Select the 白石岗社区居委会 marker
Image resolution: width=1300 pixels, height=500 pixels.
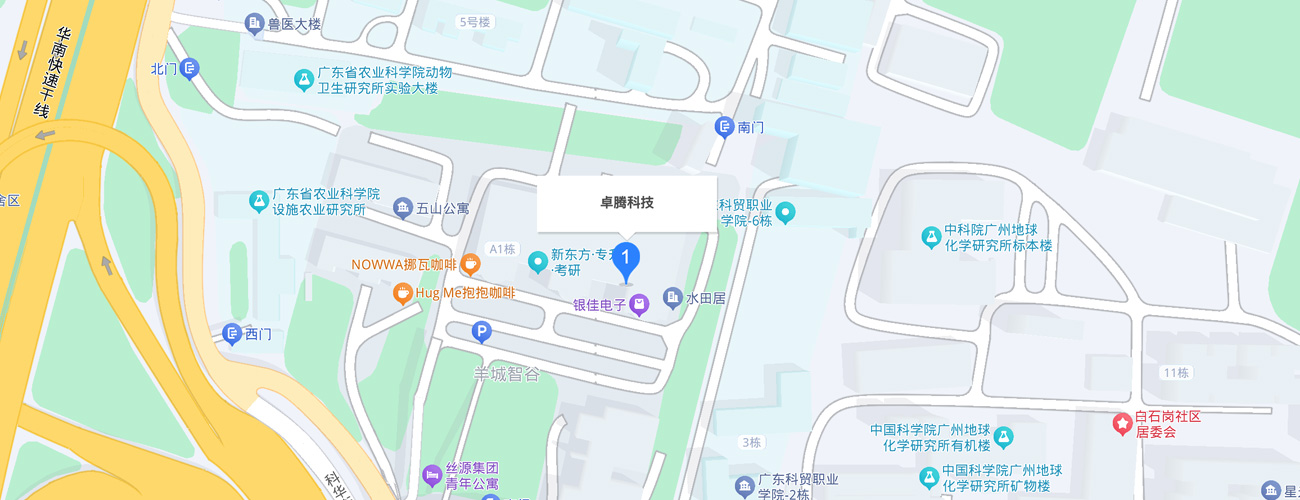click(1123, 425)
